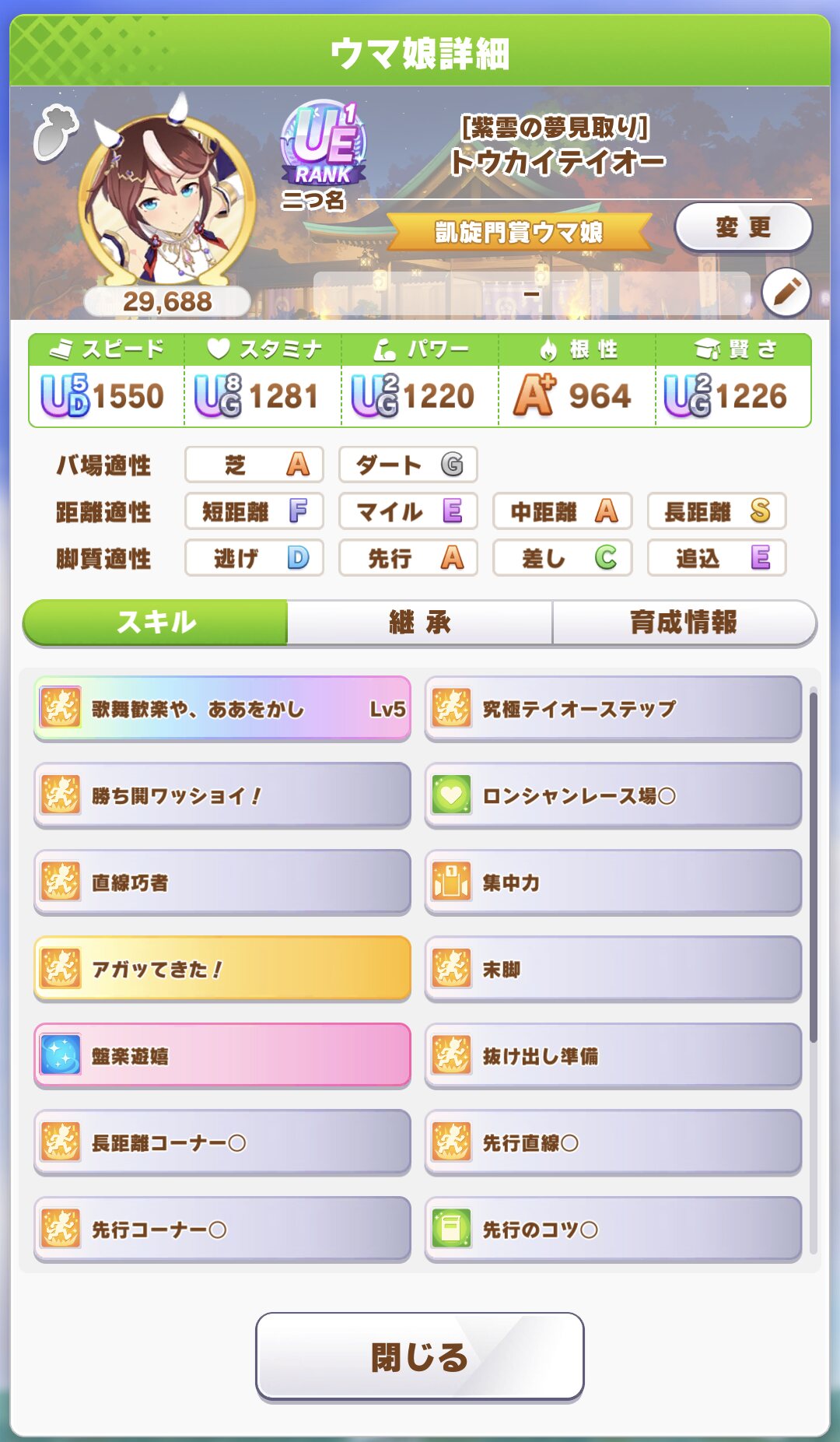View the 末脚 skill
The width and height of the screenshot is (840, 1442).
[x=613, y=969]
